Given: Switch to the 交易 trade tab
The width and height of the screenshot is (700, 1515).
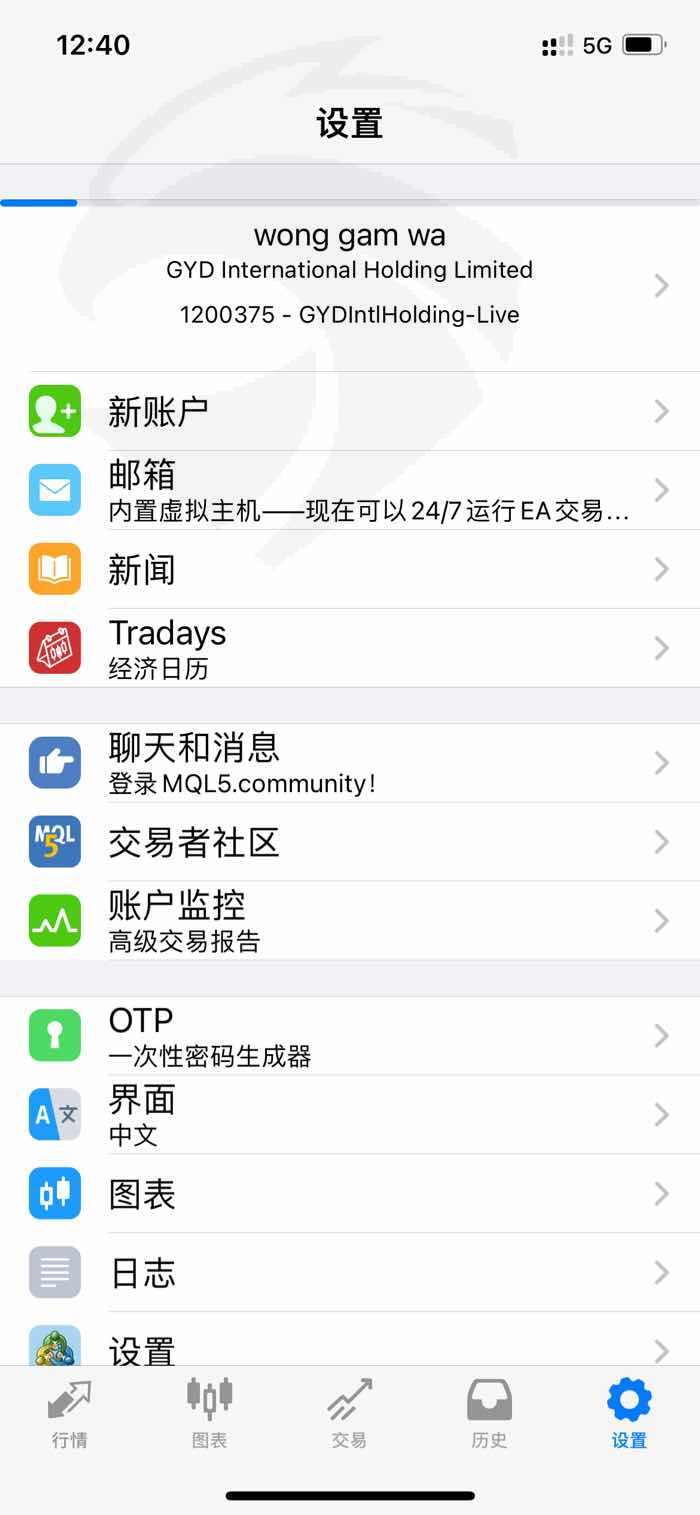Looking at the screenshot, I should click(x=350, y=1413).
